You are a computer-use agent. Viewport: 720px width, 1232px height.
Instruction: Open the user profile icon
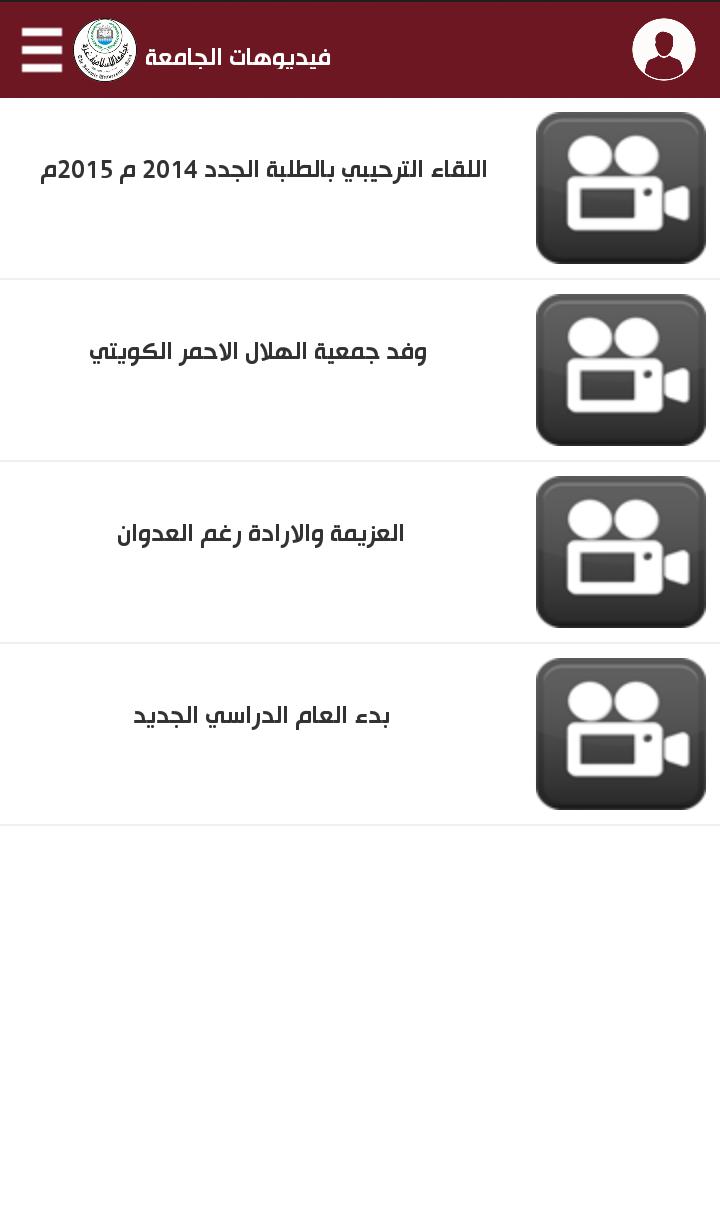click(x=663, y=50)
